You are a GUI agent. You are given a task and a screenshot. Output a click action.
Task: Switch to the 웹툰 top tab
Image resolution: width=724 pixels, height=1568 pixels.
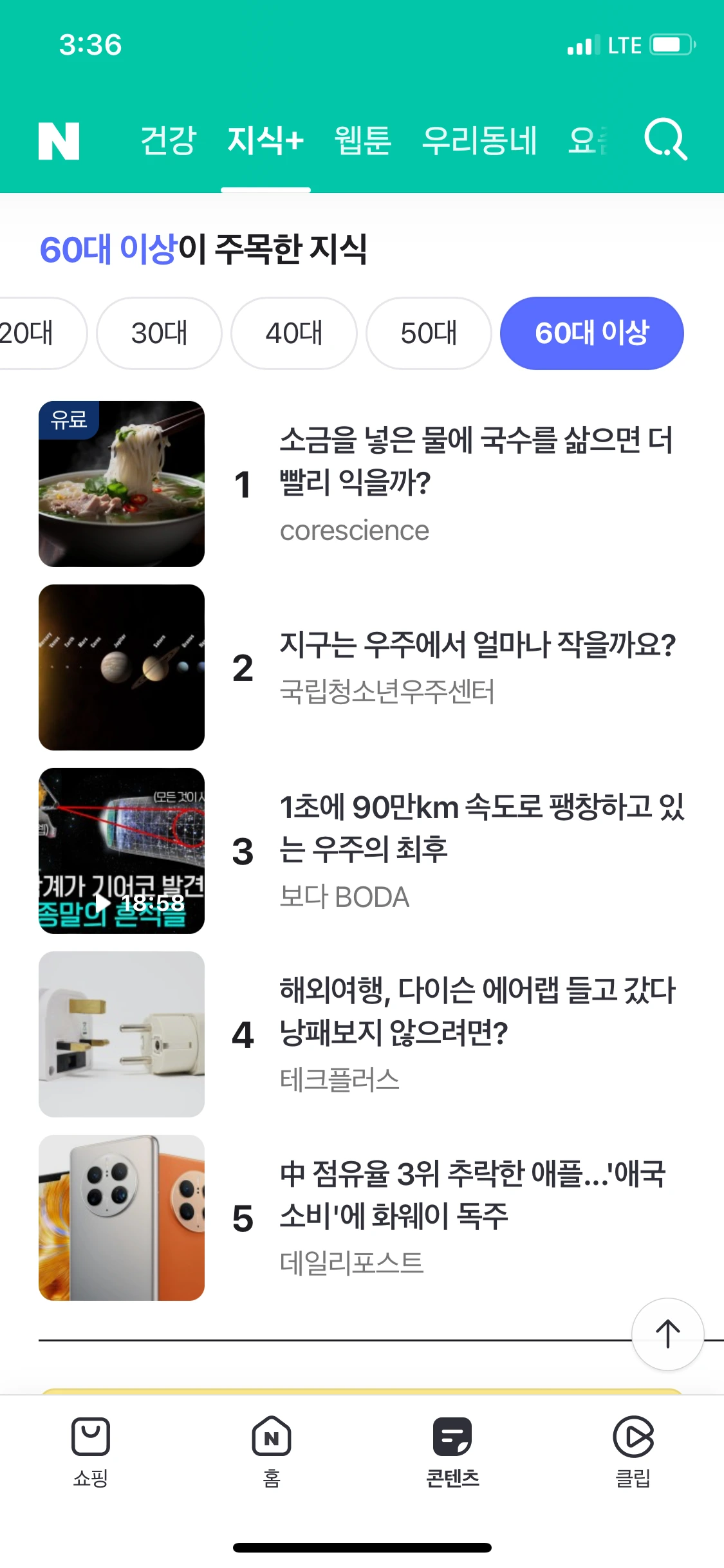(362, 140)
